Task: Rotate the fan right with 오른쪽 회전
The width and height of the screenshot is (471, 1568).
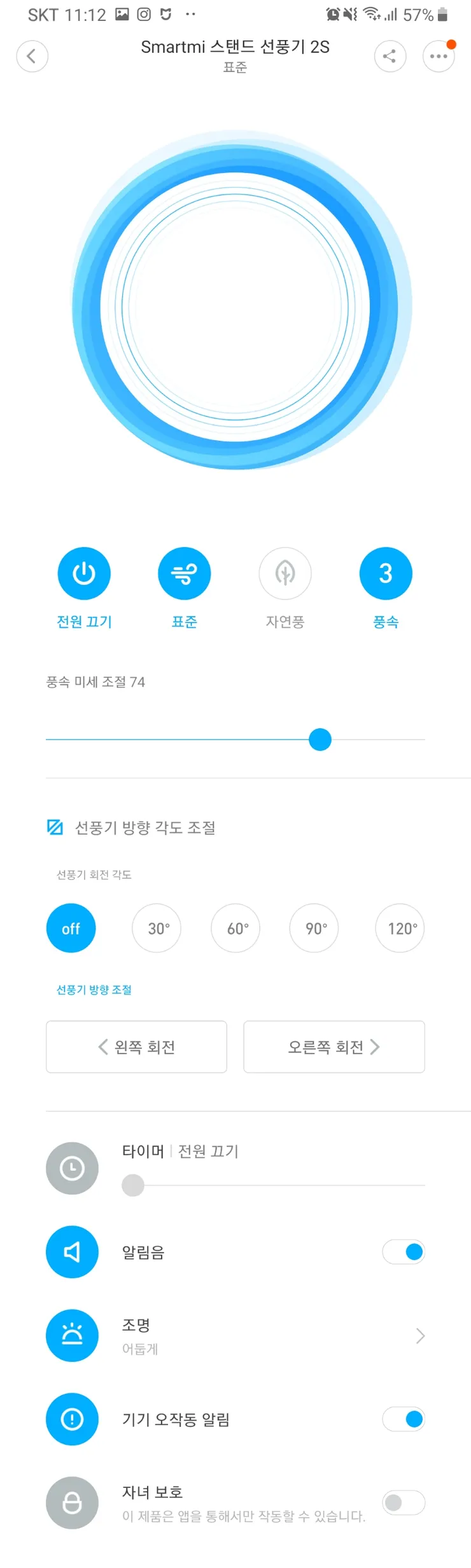Action: (334, 1047)
